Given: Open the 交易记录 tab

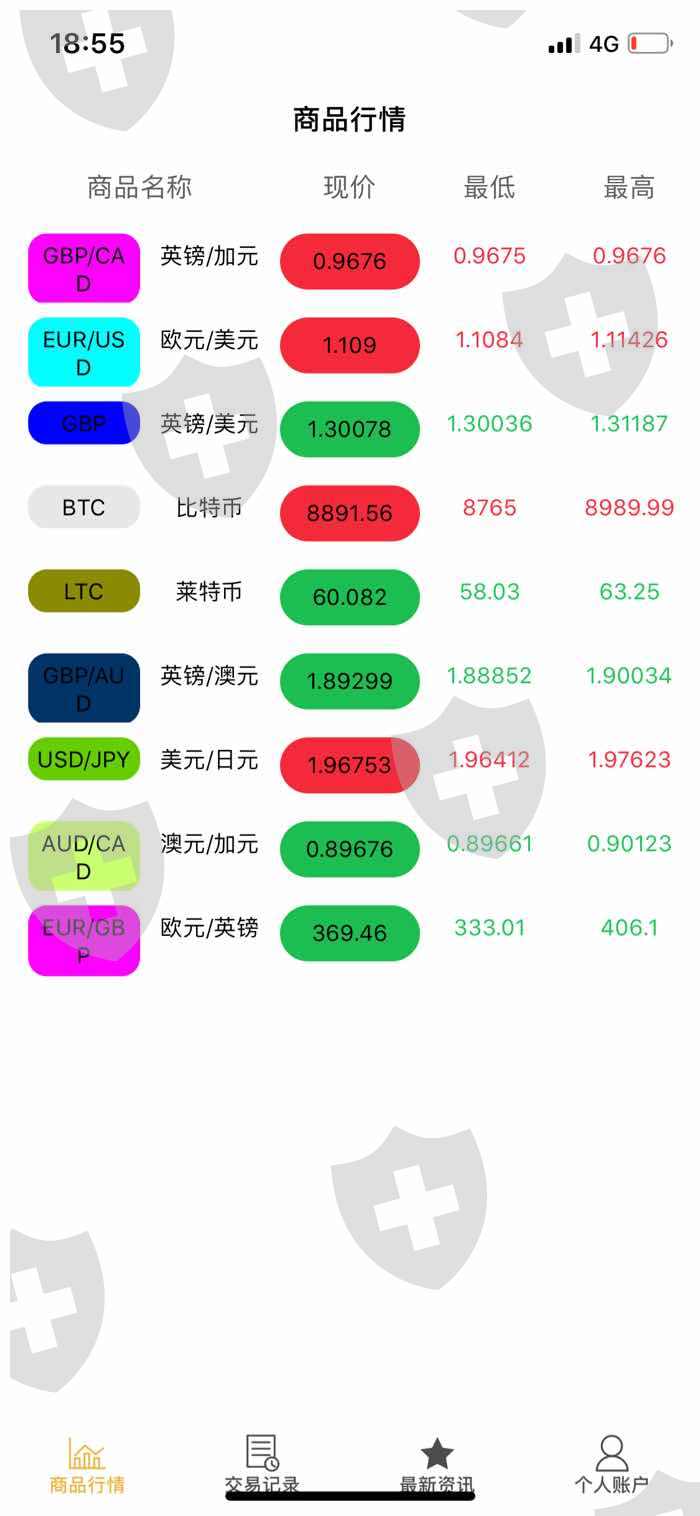Looking at the screenshot, I should [262, 1465].
